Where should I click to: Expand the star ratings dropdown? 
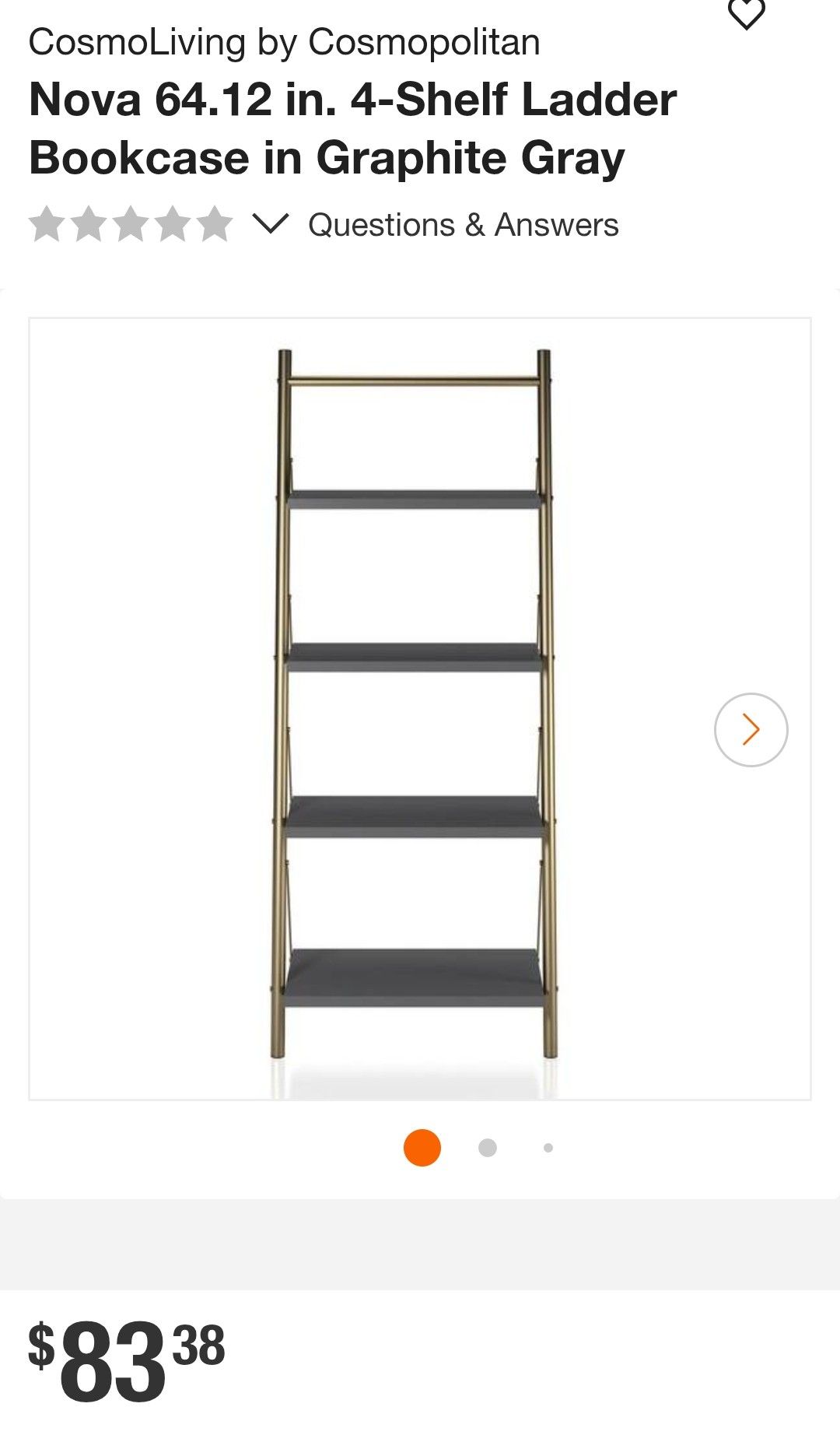click(x=271, y=224)
